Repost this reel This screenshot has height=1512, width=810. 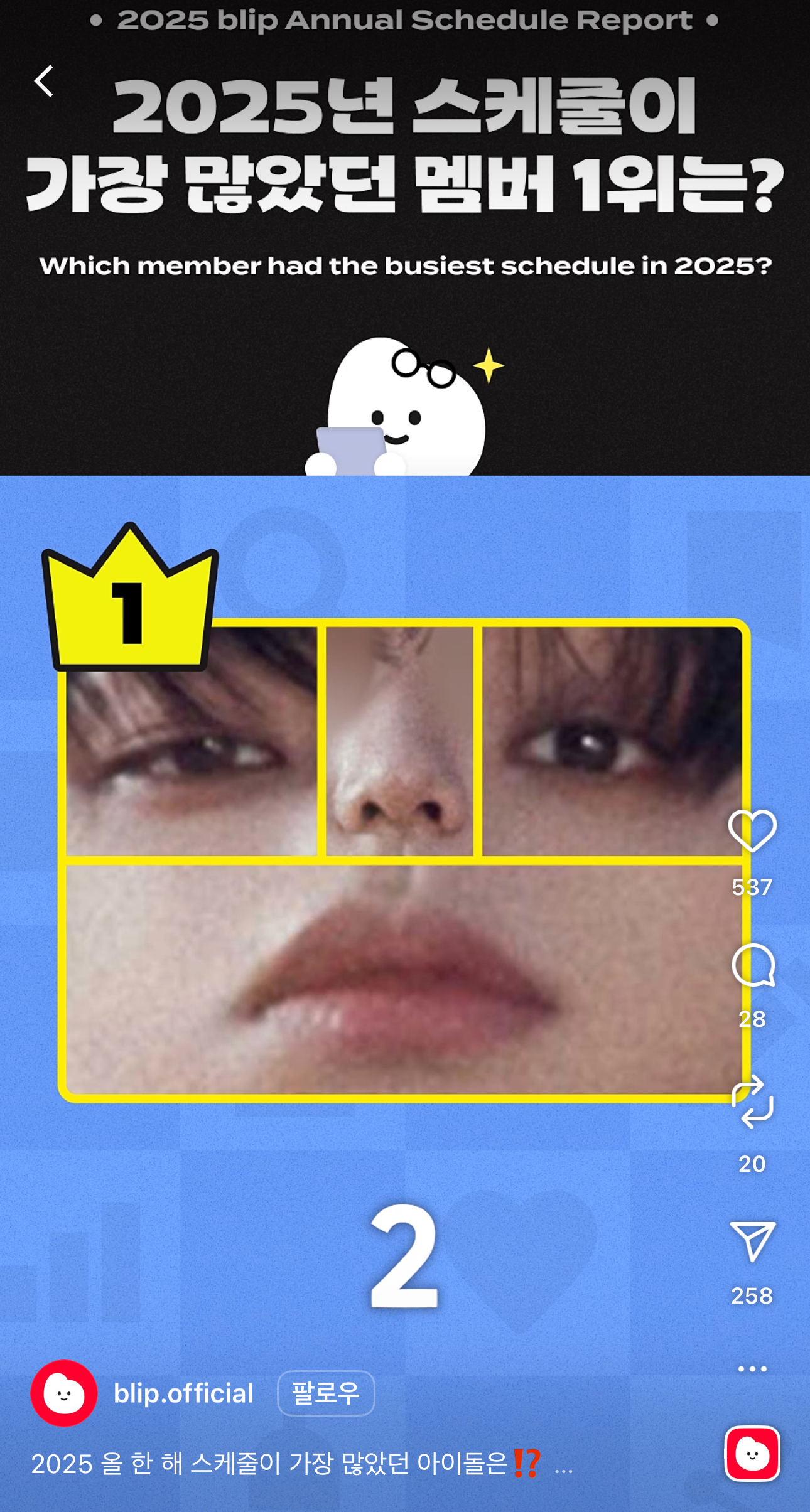[752, 1102]
